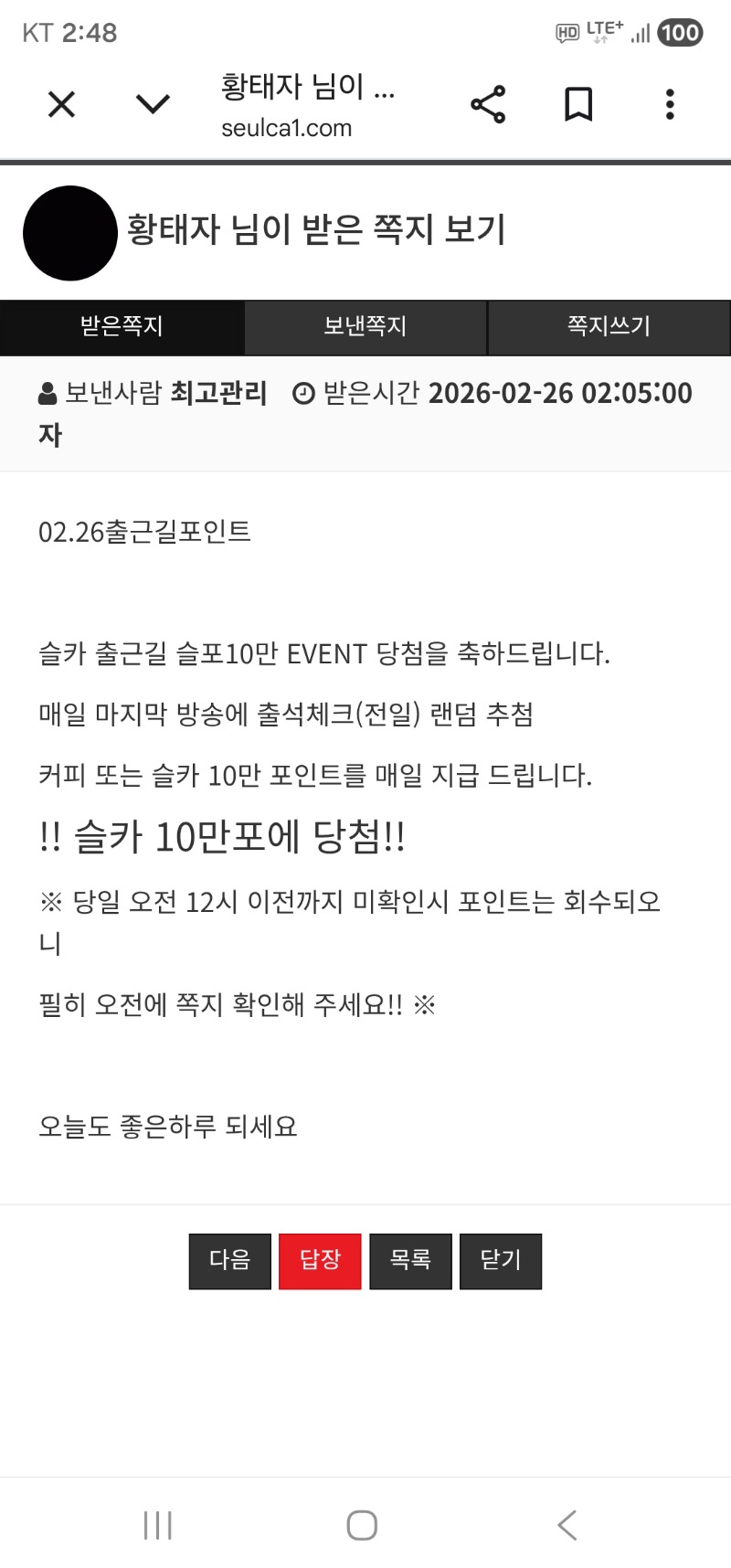
Task: Open the 쪽지쓰기 tab
Action: tap(609, 326)
